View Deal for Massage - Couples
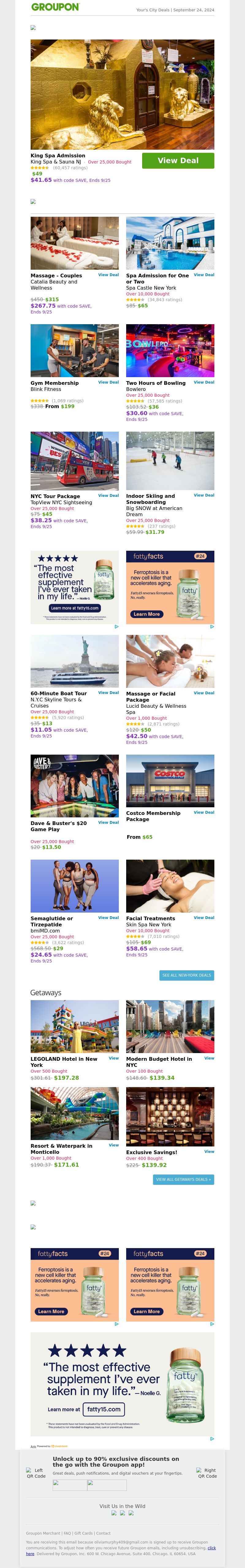The image size is (245, 1568). 108,275
